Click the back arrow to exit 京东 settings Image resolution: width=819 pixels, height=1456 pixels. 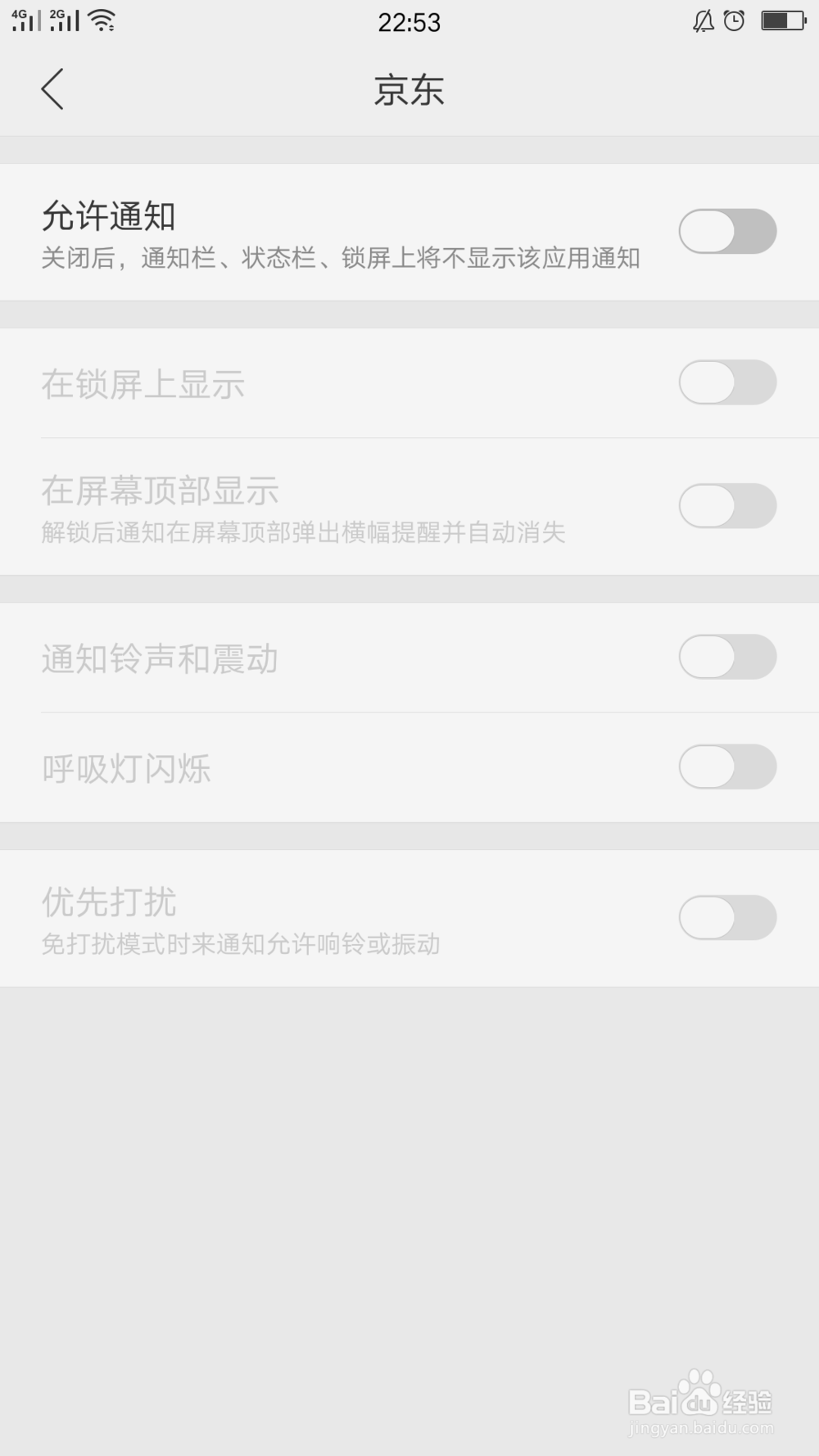52,88
